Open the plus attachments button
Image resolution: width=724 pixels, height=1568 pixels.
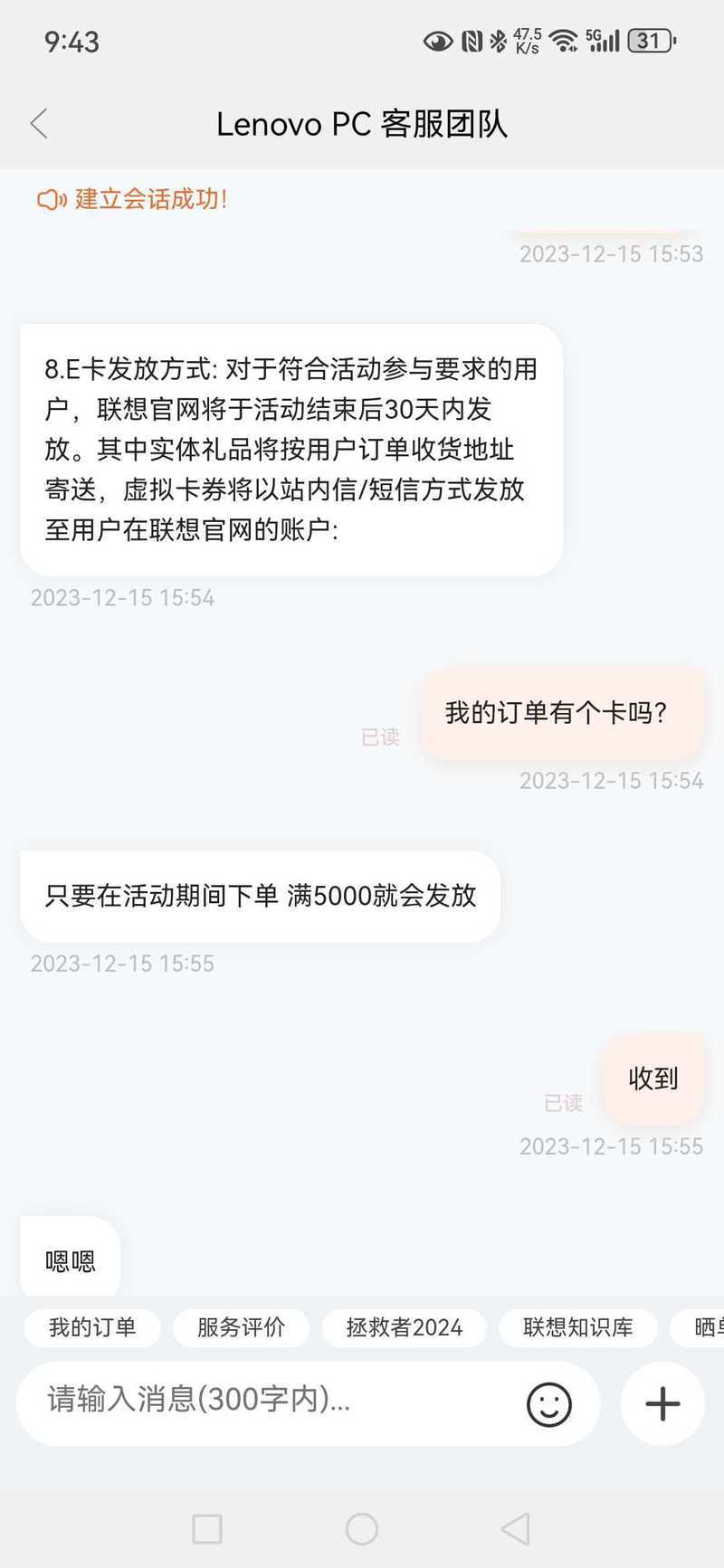[662, 1404]
